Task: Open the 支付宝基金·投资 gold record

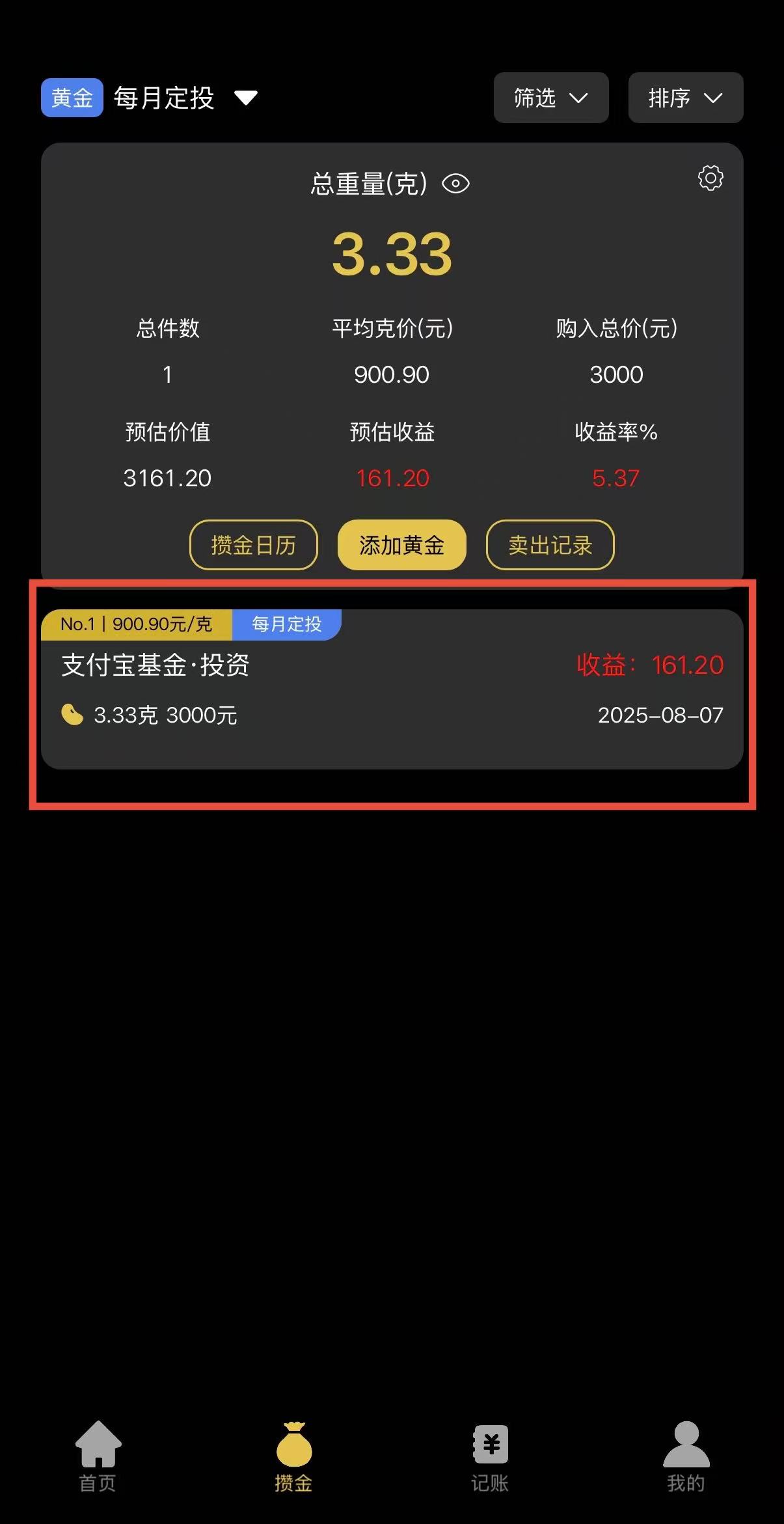Action: point(392,690)
